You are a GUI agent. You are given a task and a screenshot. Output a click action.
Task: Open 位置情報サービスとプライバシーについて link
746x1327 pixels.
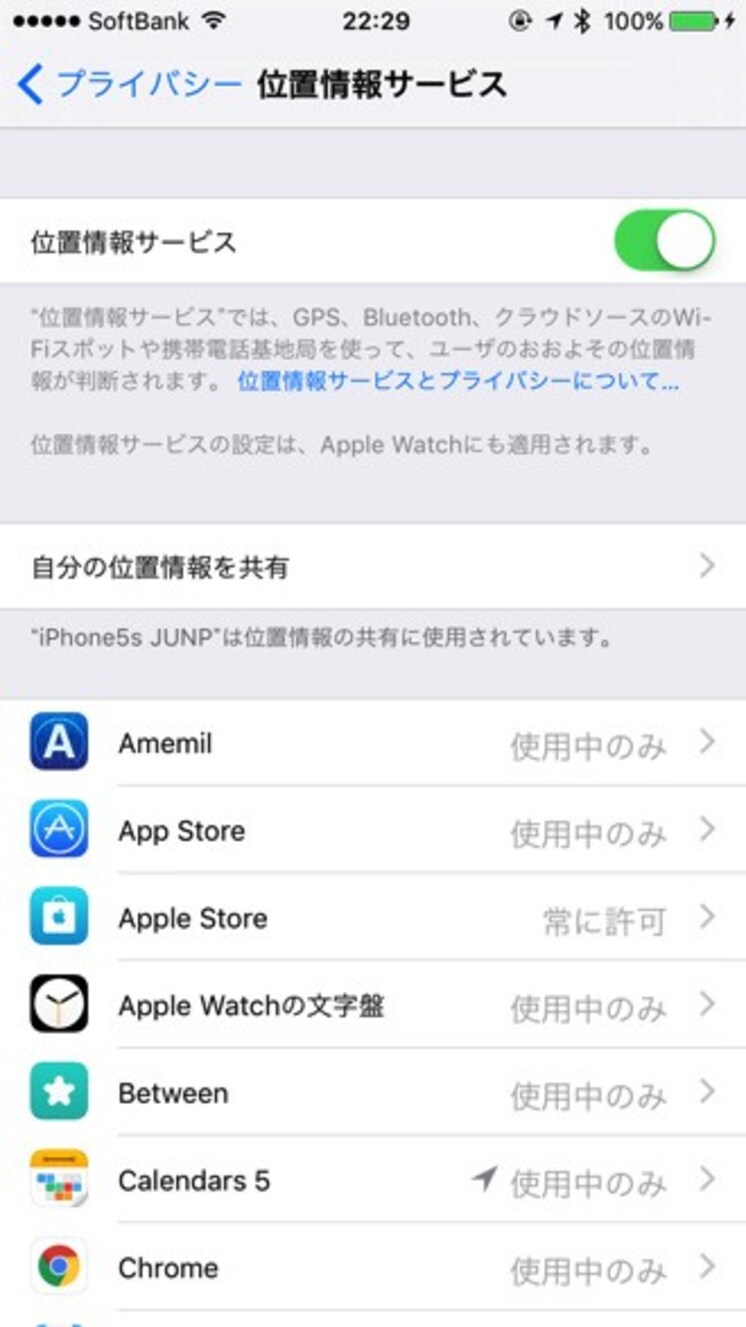(x=458, y=382)
